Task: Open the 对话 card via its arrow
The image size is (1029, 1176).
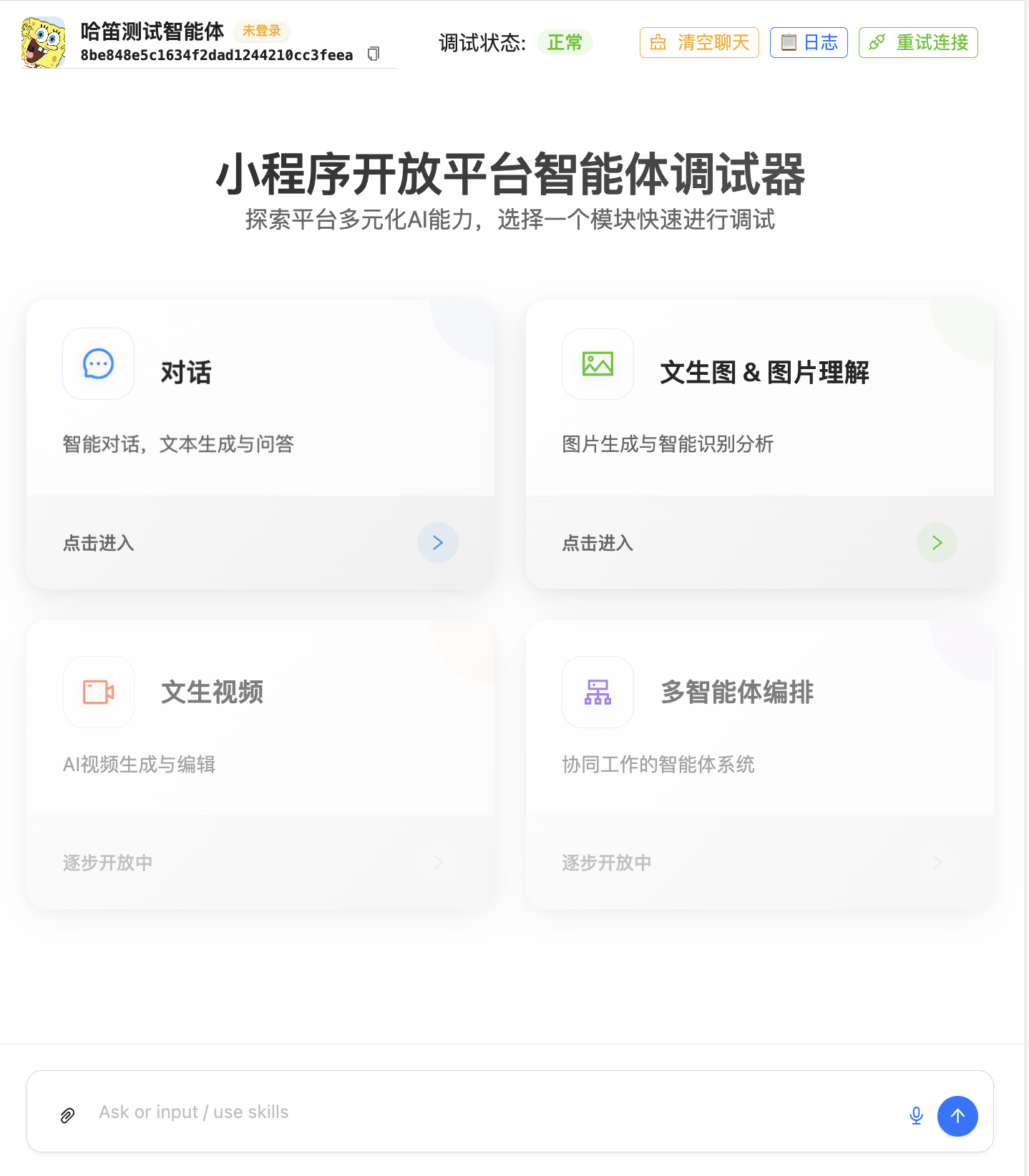Action: [x=437, y=542]
